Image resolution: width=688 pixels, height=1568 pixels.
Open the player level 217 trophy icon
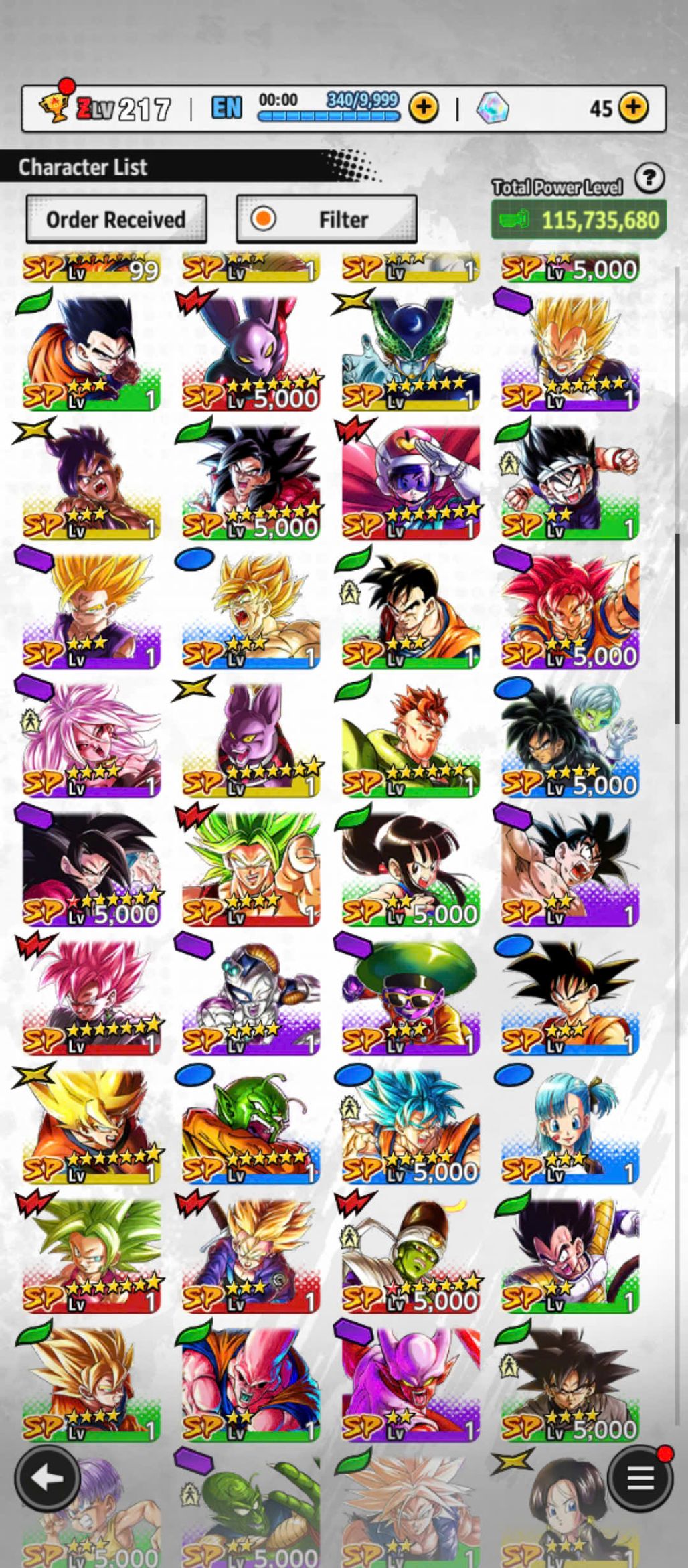(55, 106)
